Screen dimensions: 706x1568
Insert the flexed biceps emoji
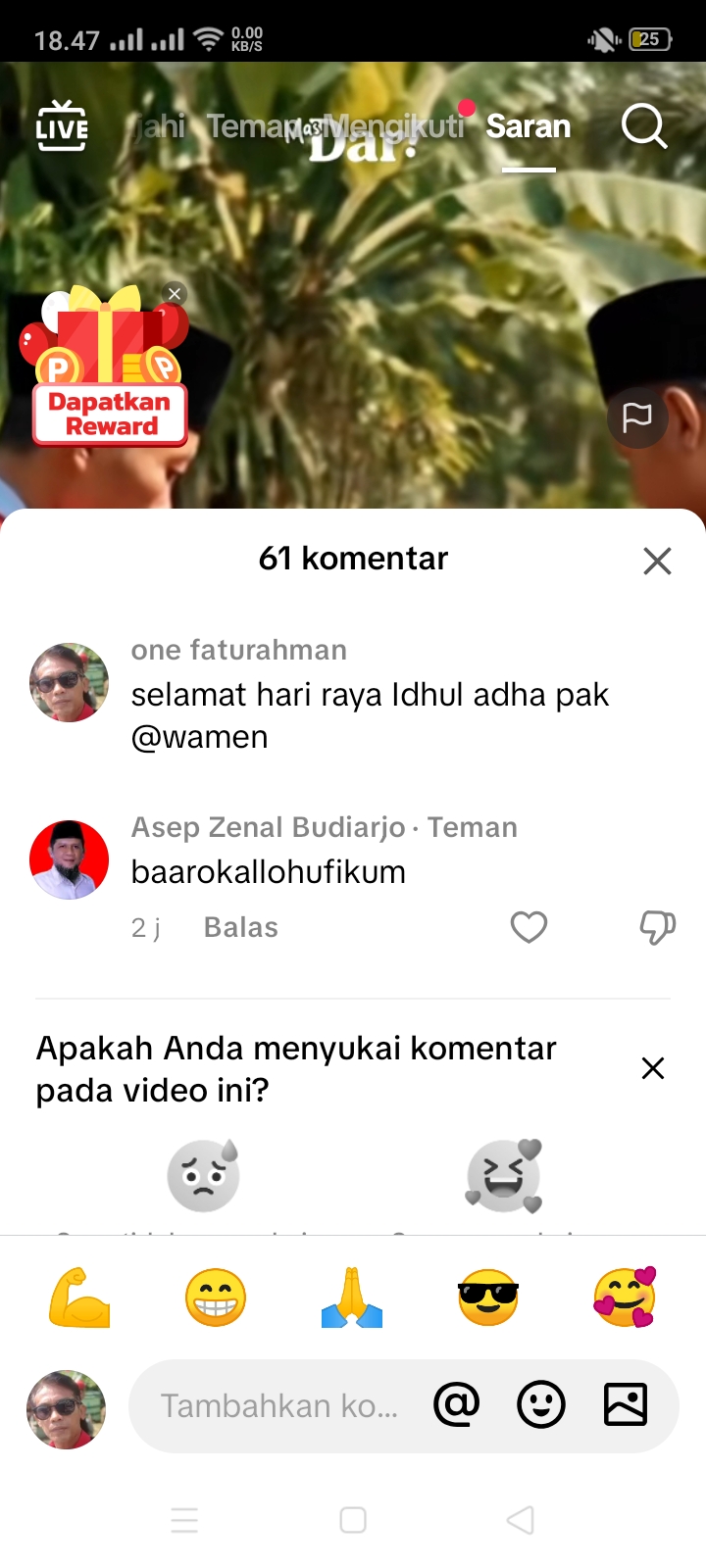click(79, 1298)
